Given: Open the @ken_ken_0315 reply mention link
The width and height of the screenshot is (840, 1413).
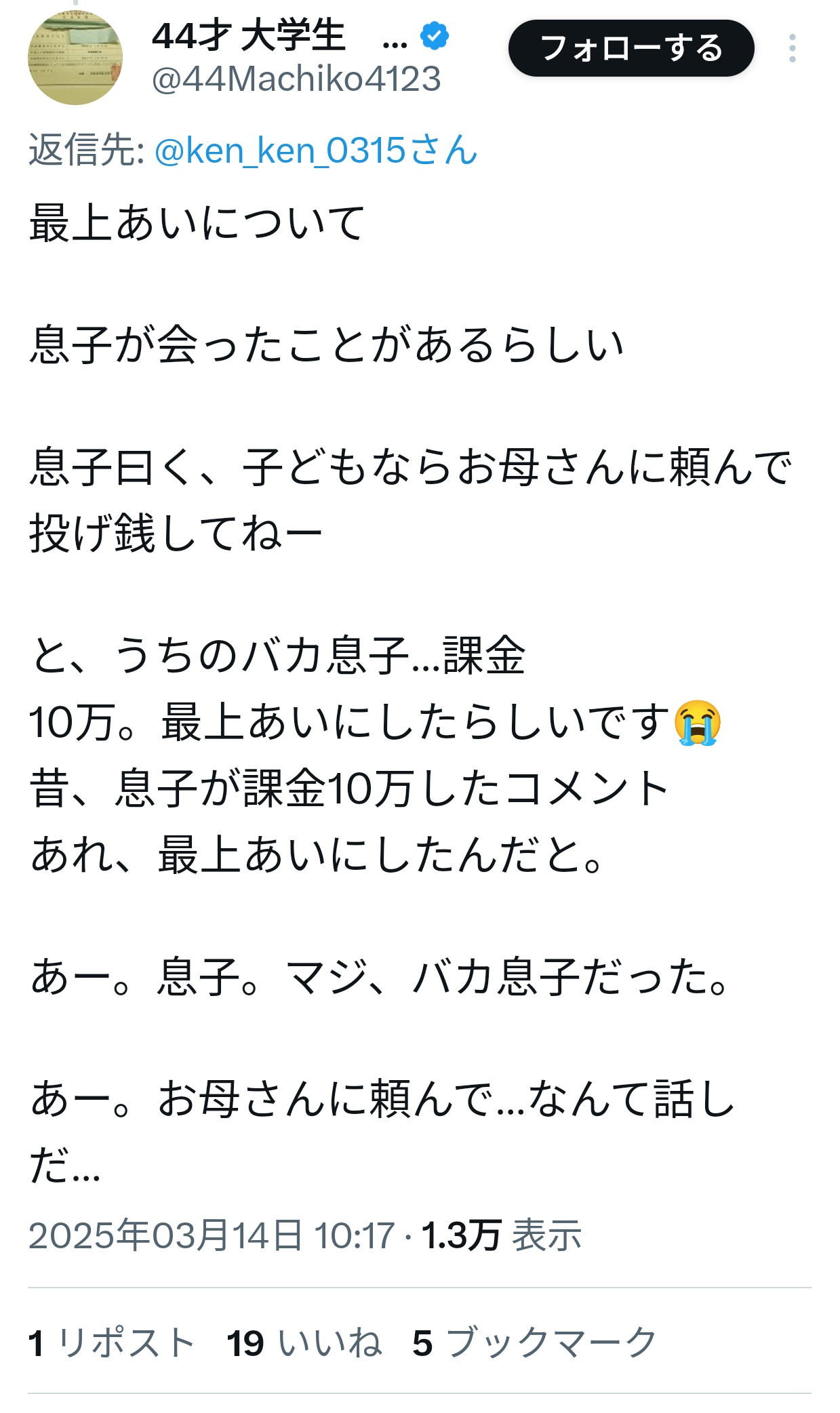Looking at the screenshot, I should [x=316, y=150].
